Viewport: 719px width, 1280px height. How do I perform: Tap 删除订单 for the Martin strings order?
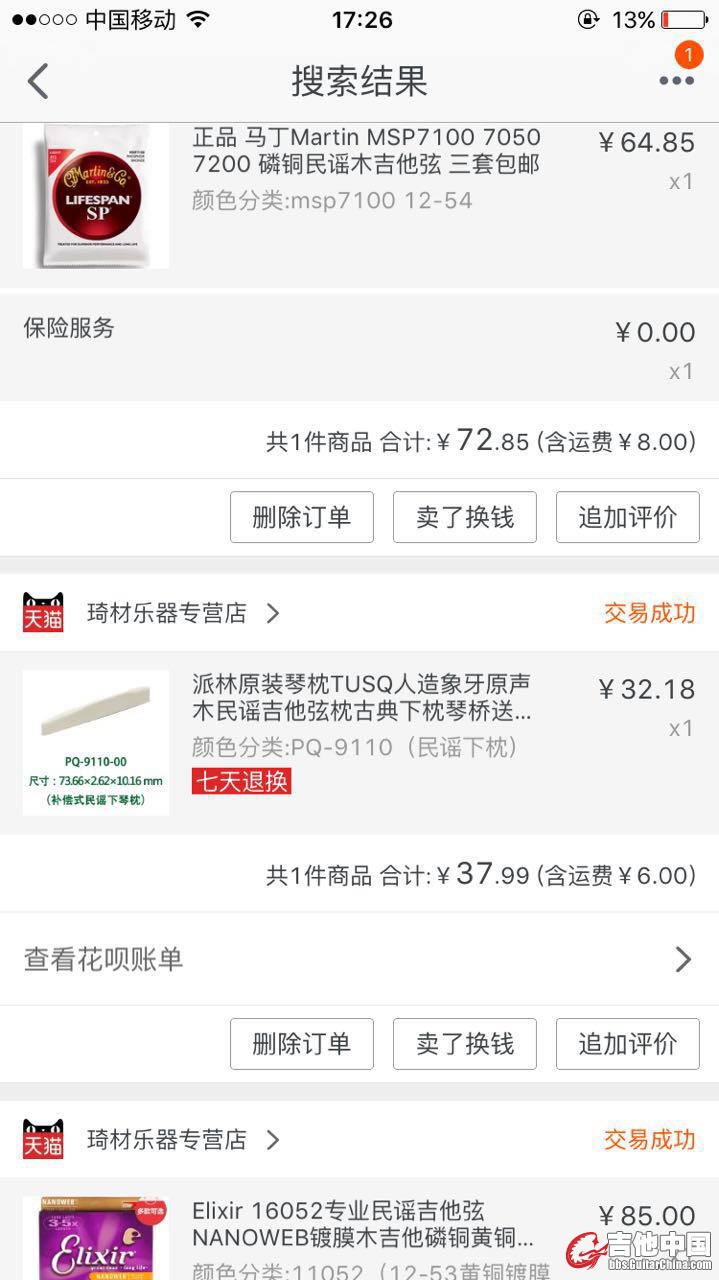point(302,517)
